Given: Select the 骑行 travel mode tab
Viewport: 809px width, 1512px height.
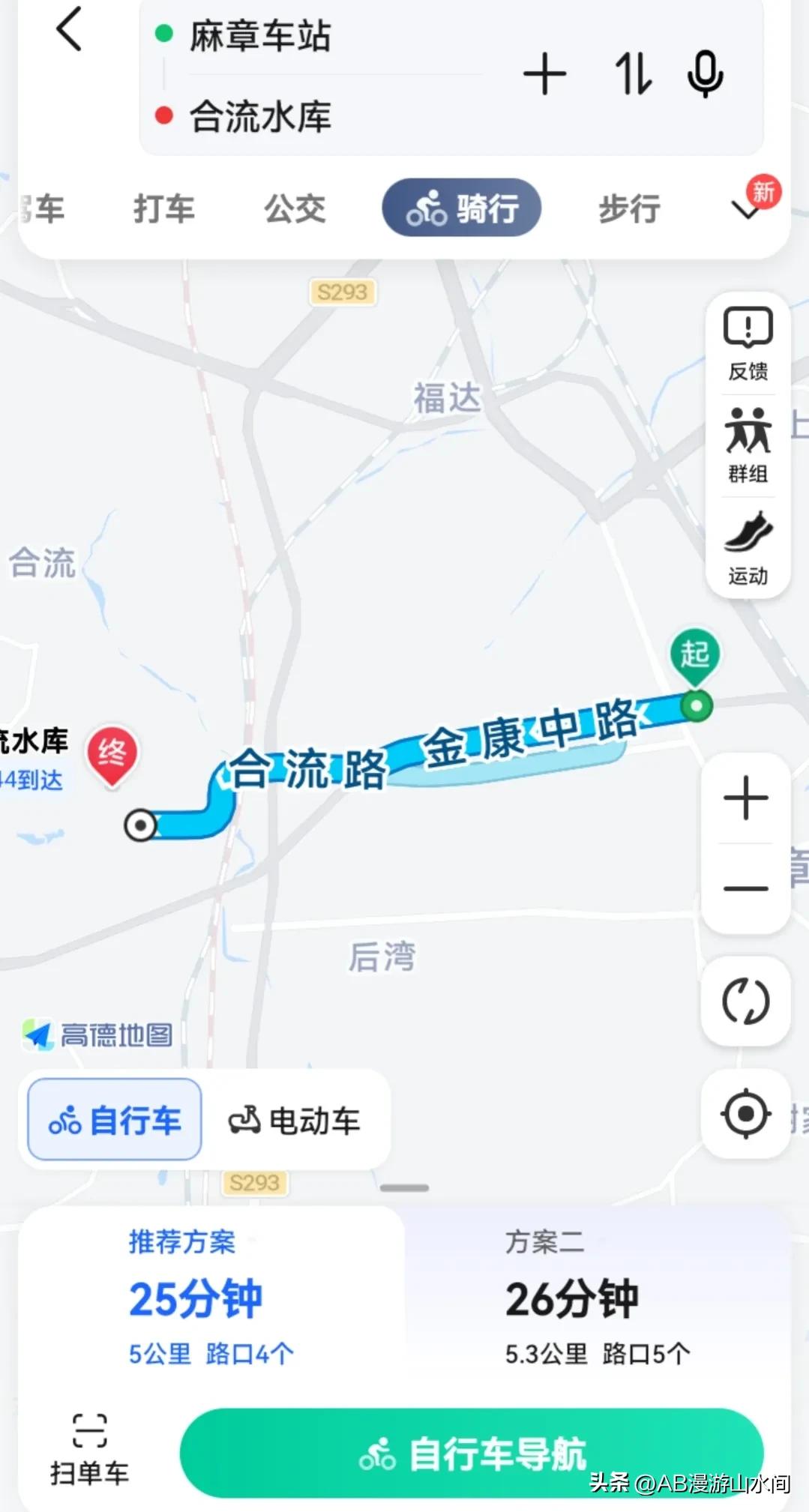Looking at the screenshot, I should 462,208.
